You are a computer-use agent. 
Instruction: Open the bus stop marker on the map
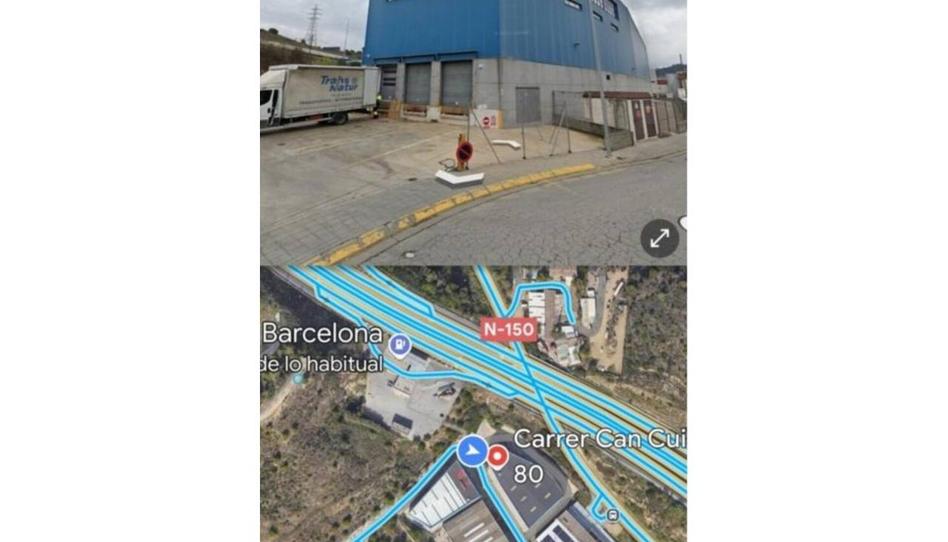tap(612, 515)
